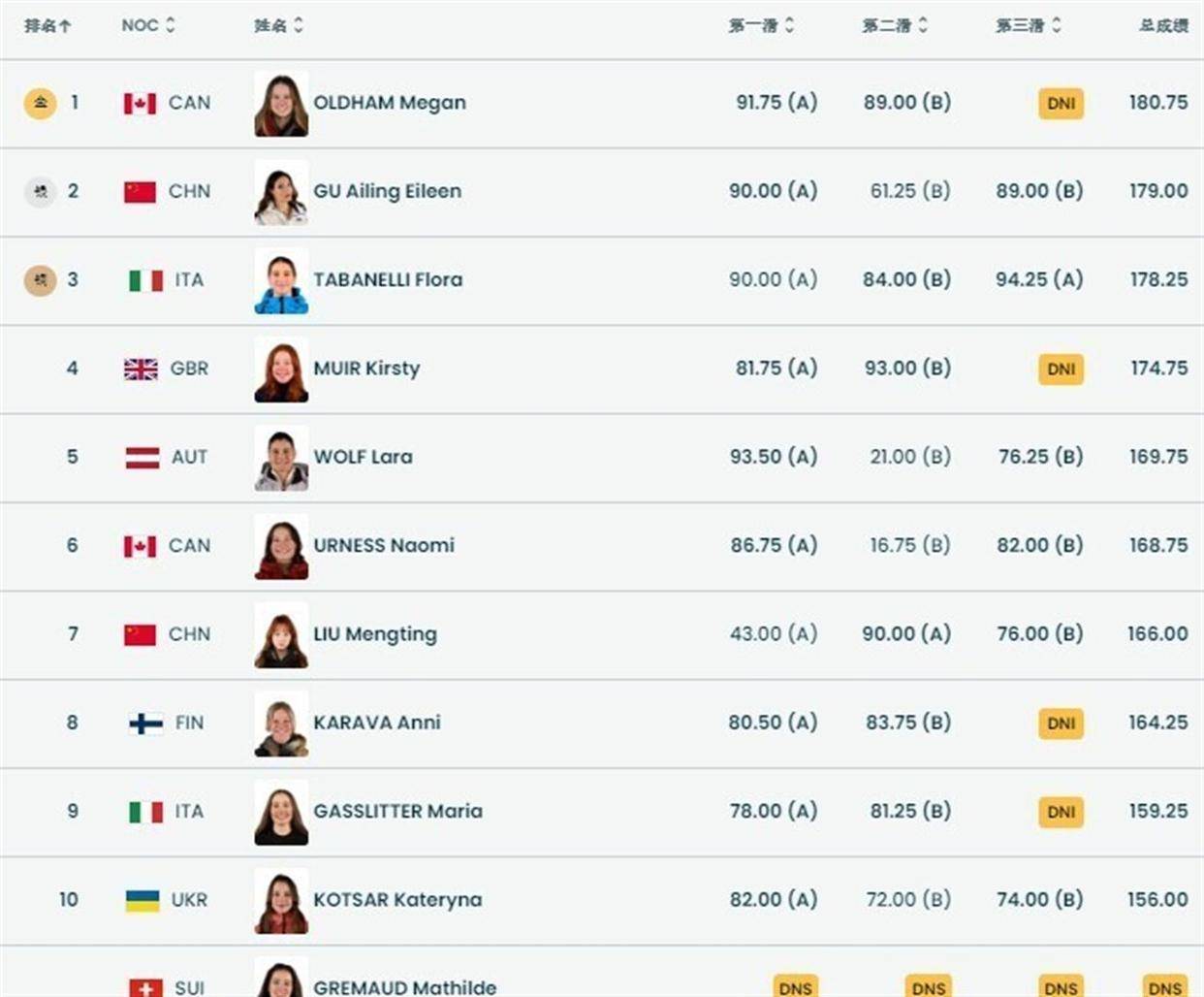The image size is (1204, 997).
Task: View TABANELLI Flora's profile
Action: pos(387,279)
